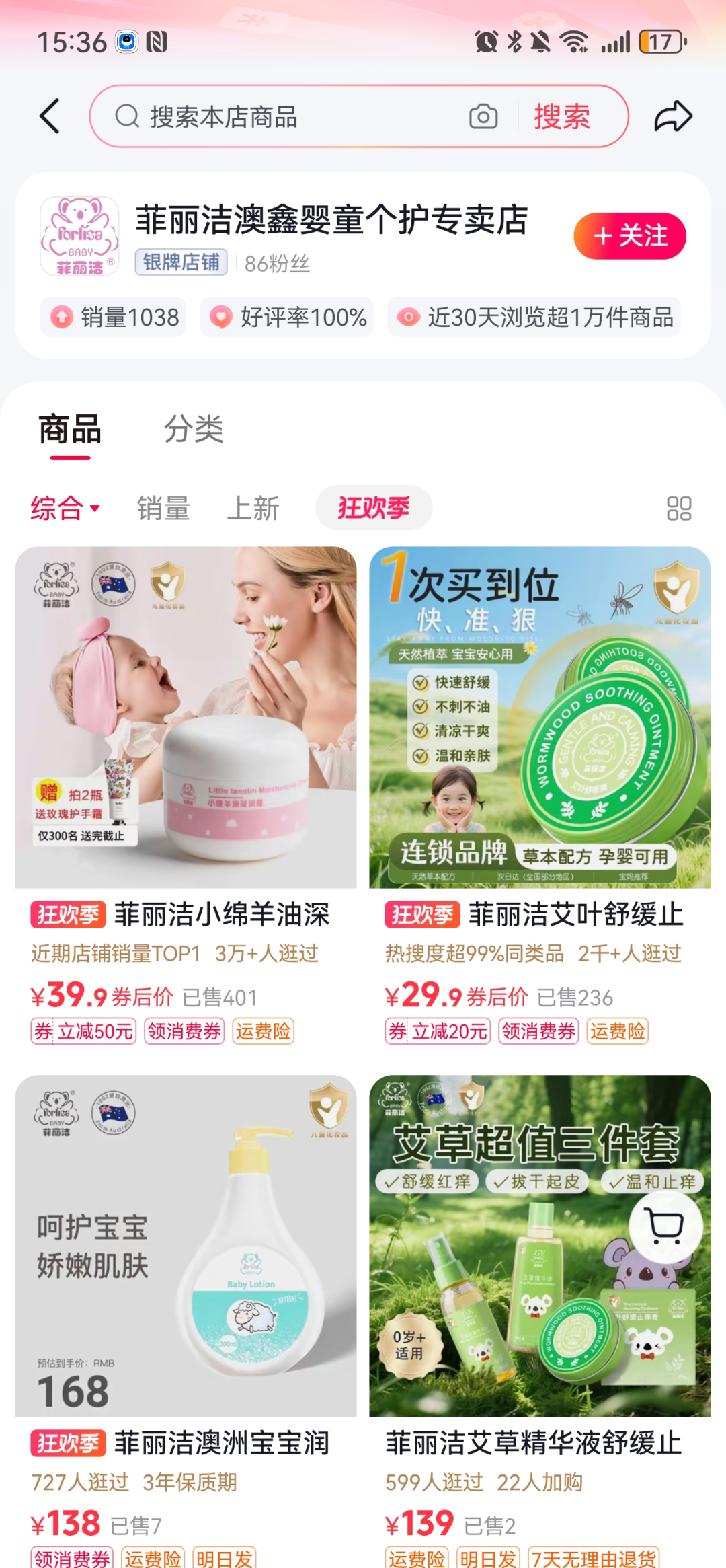Share this store page
Image resolution: width=726 pixels, height=1568 pixels.
pos(673,116)
